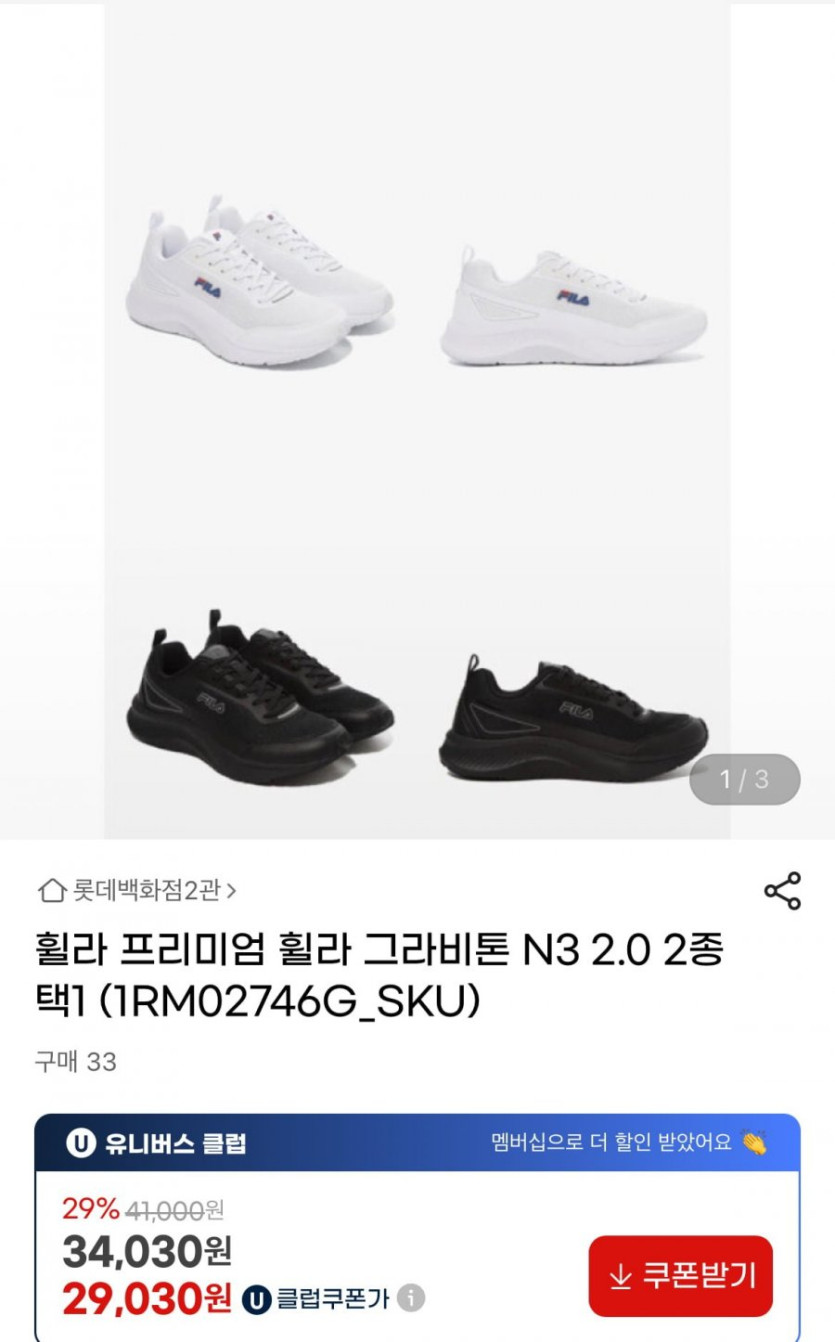The image size is (835, 1342).
Task: Open the 롯데백화점2관 store link
Action: pos(137,890)
